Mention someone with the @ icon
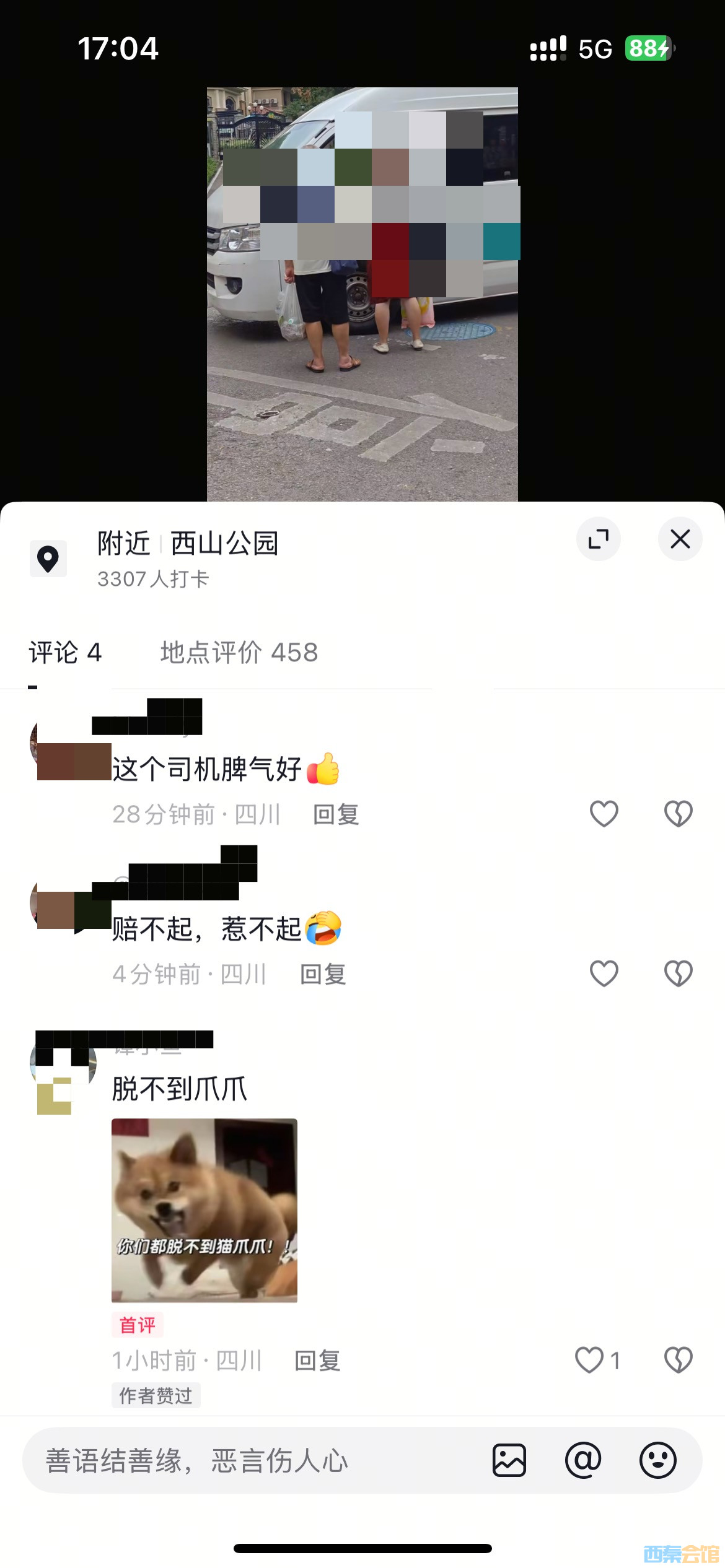The height and width of the screenshot is (1568, 725). (x=583, y=1460)
